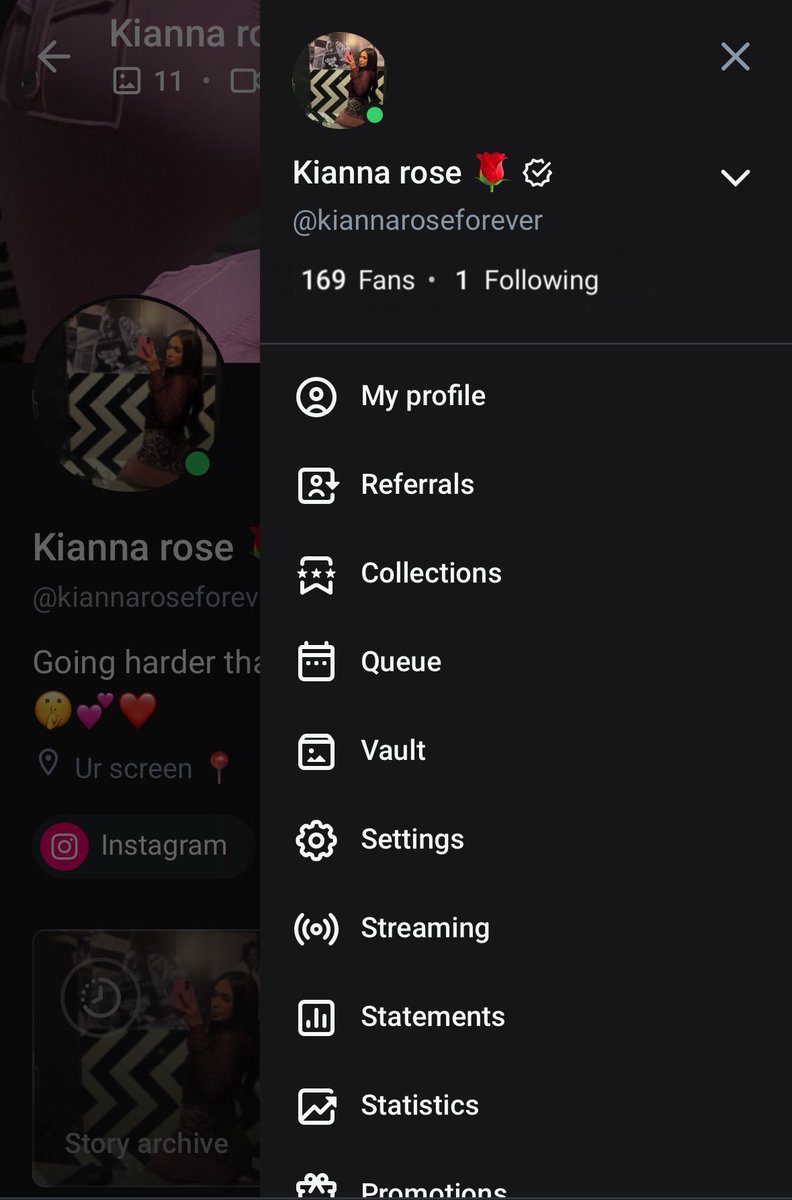Open My profile
The width and height of the screenshot is (792, 1200).
coord(422,396)
